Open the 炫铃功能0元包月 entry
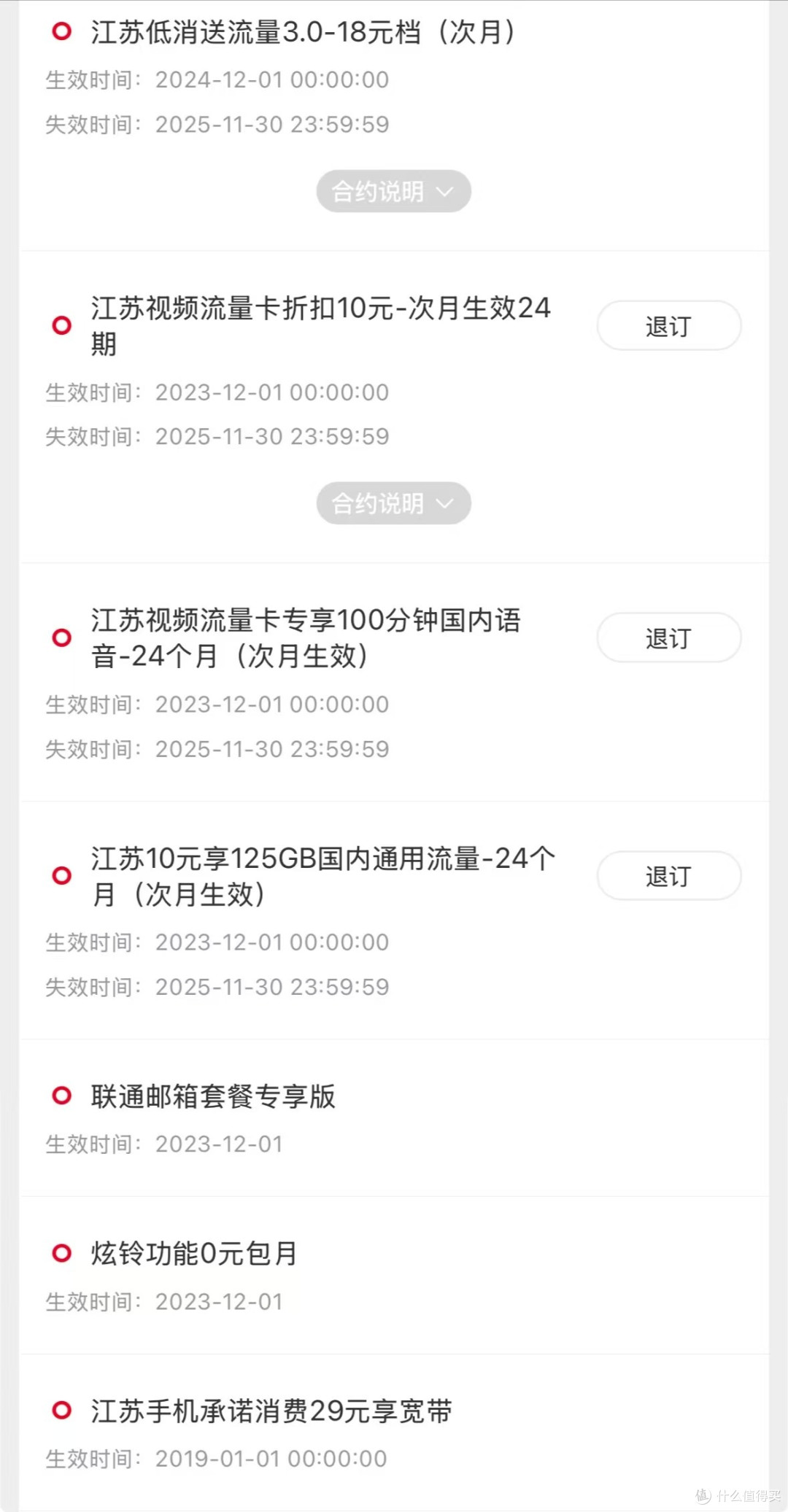The image size is (788, 1512). 194,1253
